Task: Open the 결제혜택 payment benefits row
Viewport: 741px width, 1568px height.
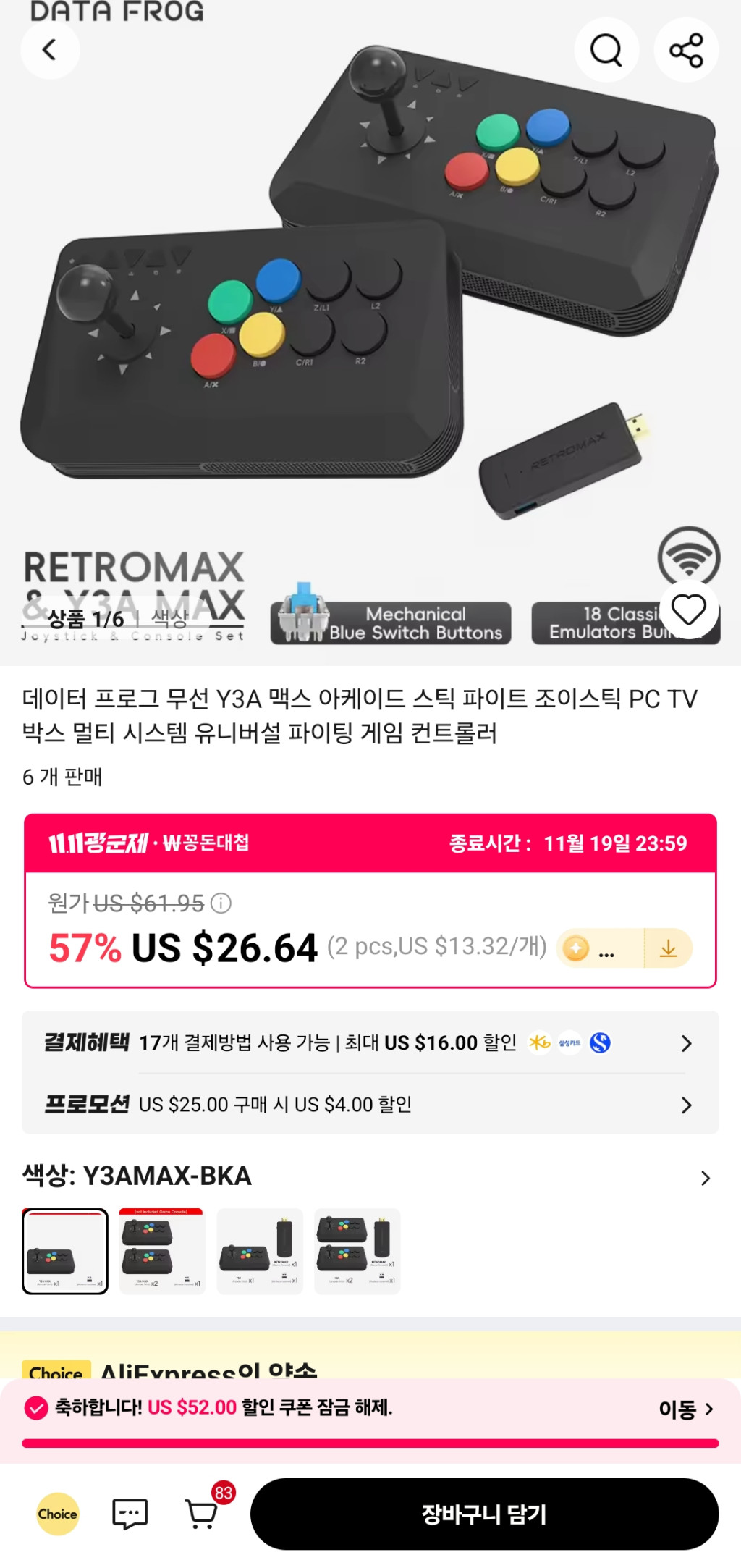Action: tap(370, 1042)
